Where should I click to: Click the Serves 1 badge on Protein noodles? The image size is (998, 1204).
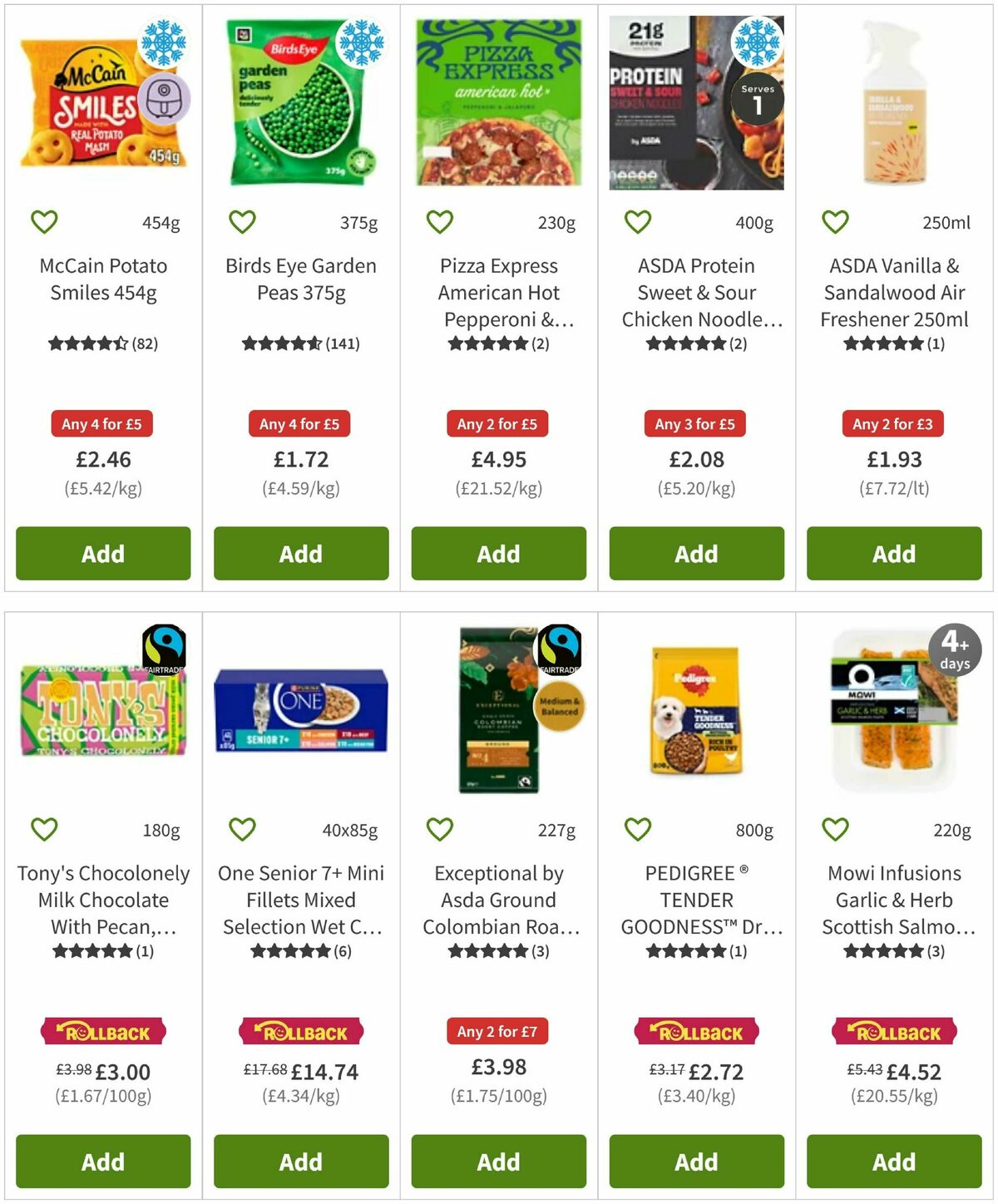click(758, 97)
